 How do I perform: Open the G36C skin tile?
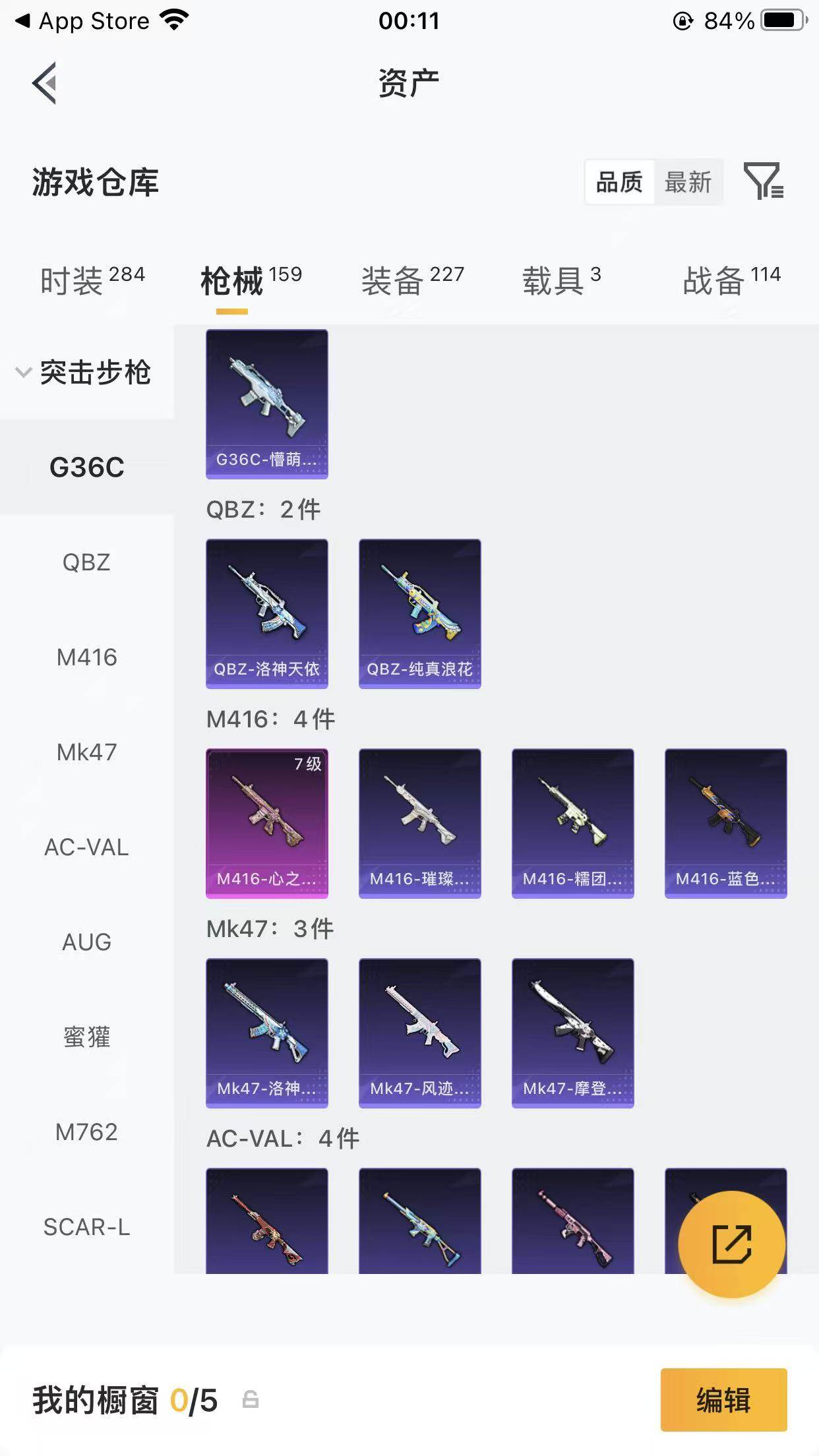pyautogui.click(x=267, y=404)
